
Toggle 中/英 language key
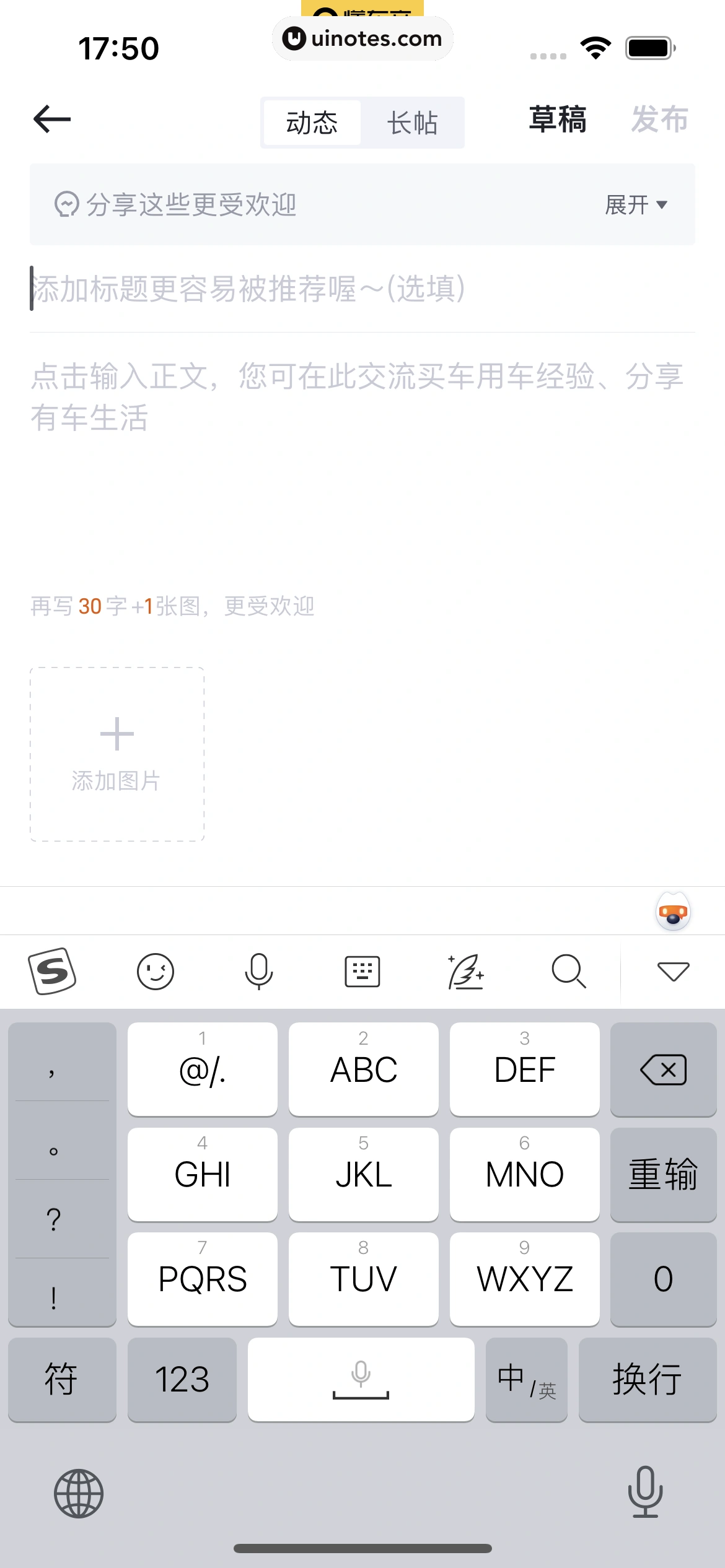point(526,1379)
